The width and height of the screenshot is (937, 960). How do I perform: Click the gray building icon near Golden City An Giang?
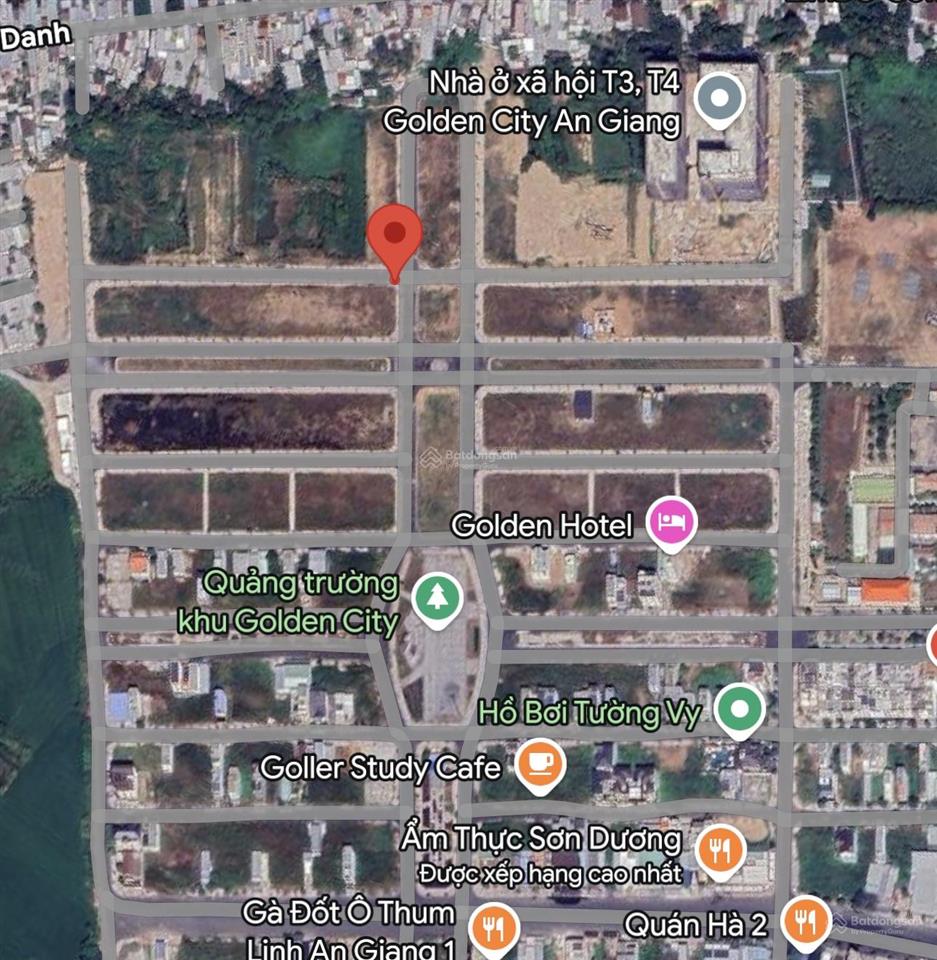coord(719,97)
